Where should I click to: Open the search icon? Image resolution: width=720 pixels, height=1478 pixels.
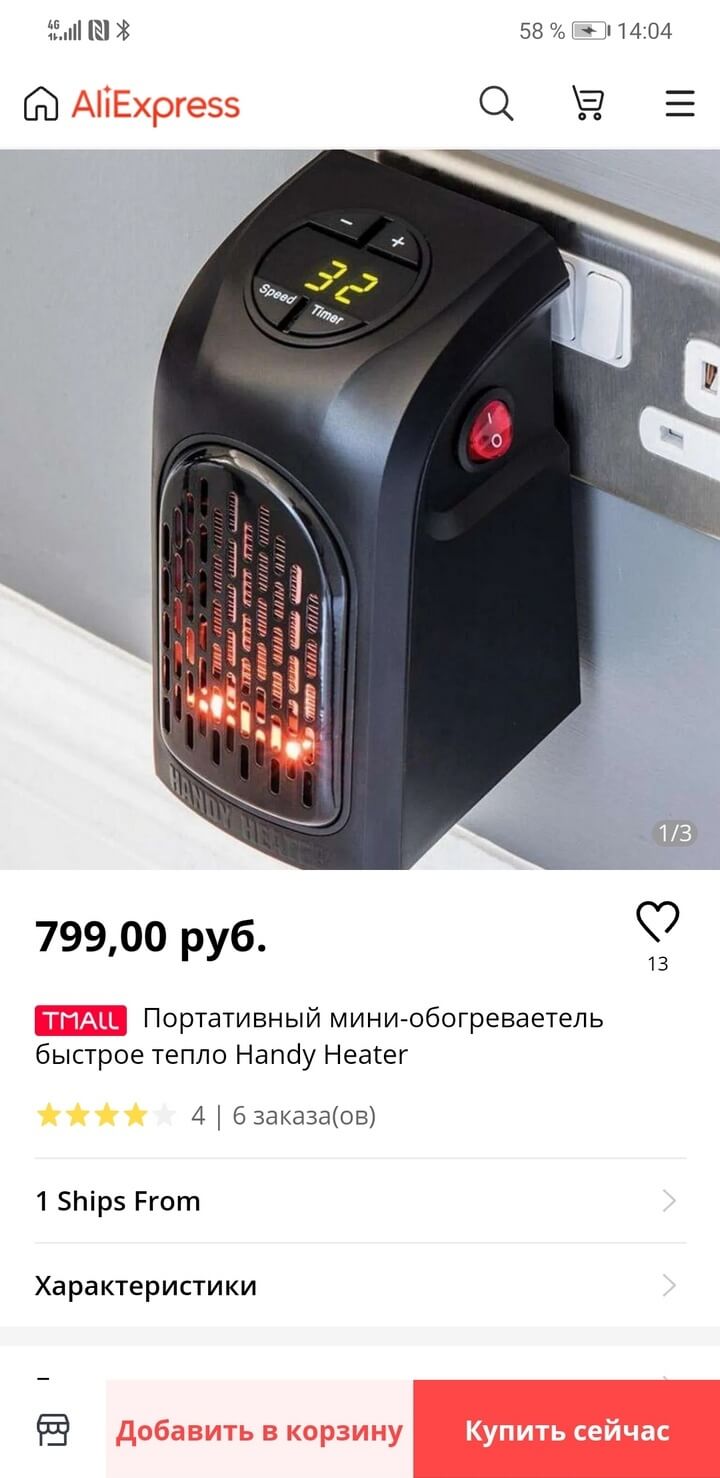pyautogui.click(x=496, y=103)
